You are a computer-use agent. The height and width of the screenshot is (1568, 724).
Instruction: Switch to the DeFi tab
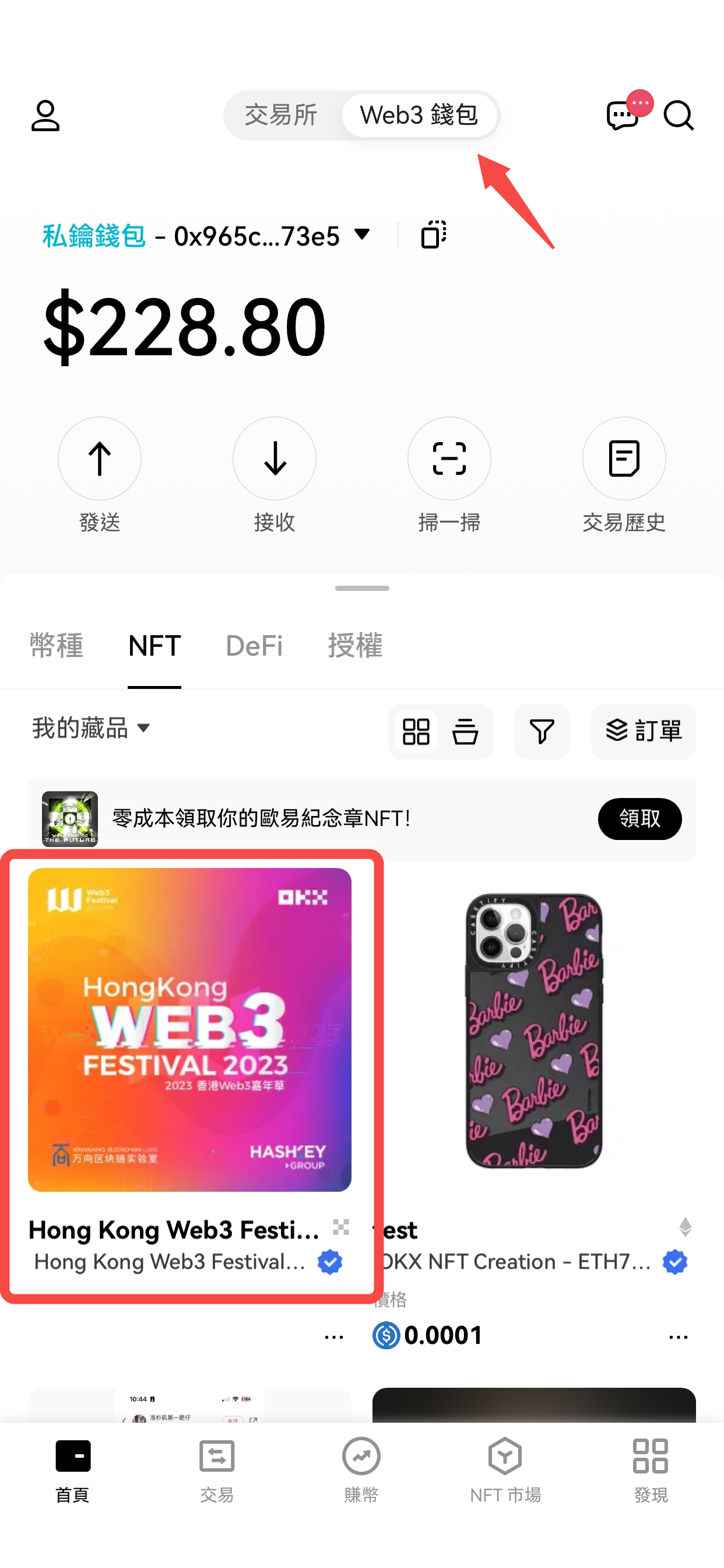[254, 646]
